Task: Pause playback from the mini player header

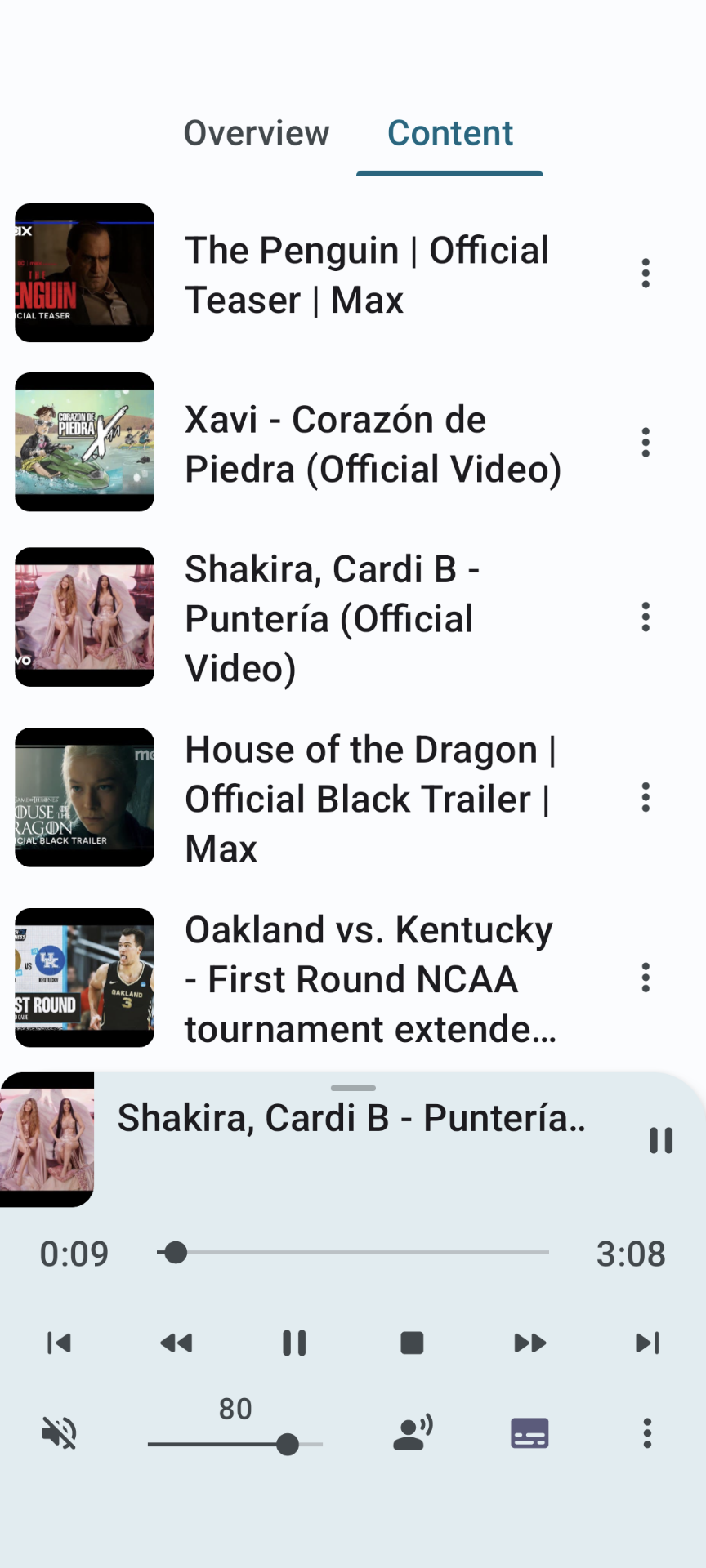Action: [660, 1140]
